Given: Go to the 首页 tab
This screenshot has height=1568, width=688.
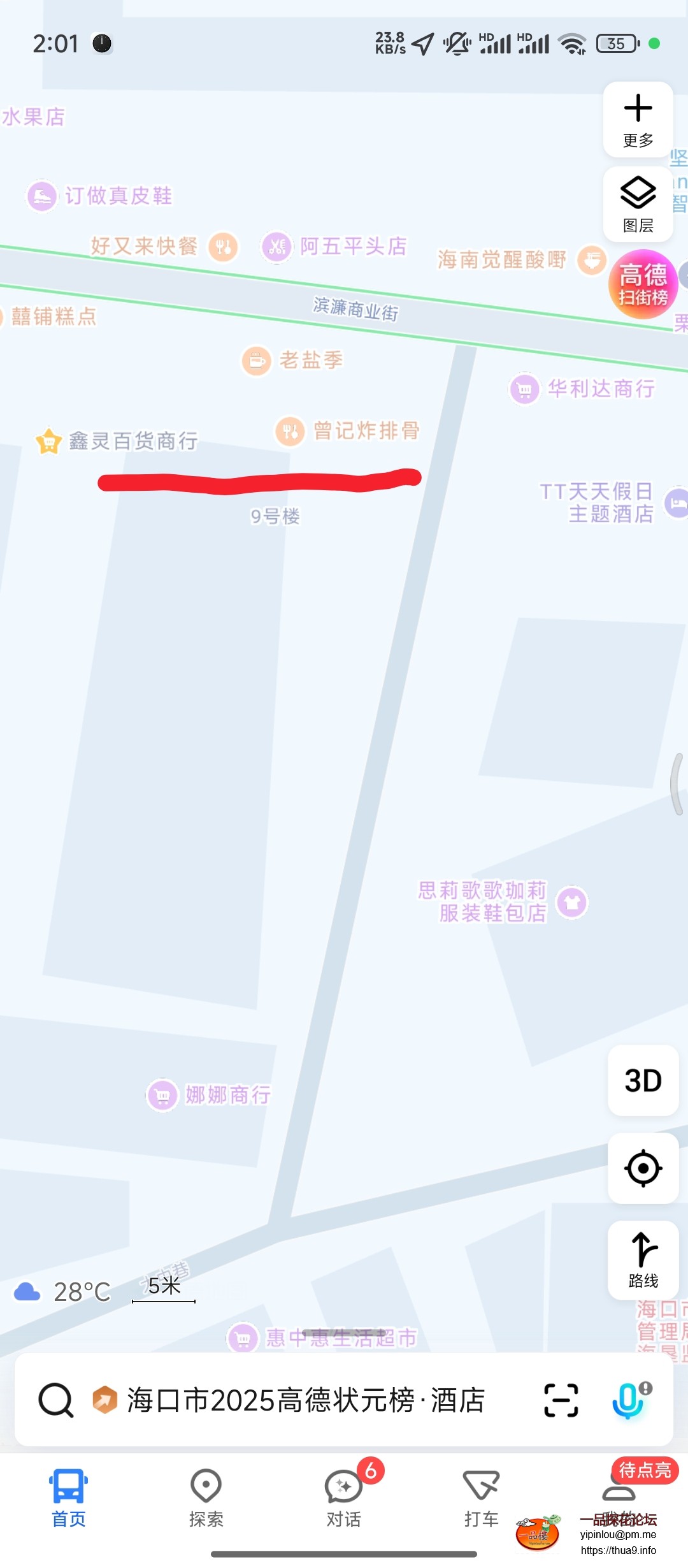Looking at the screenshot, I should pos(68,1498).
